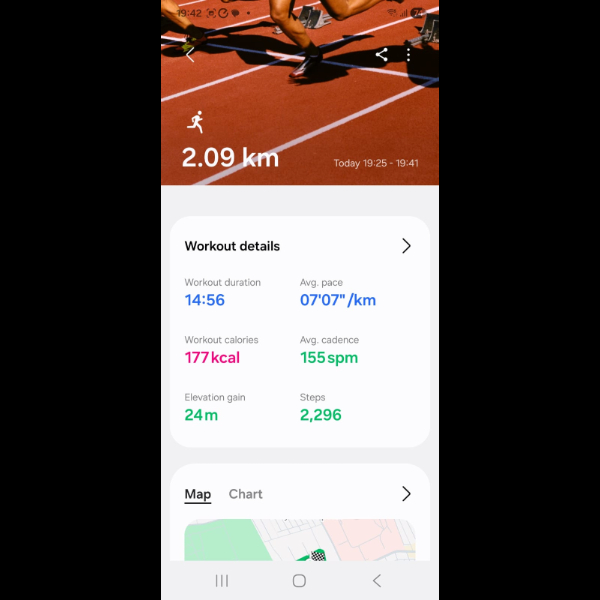The image size is (600, 600).
Task: Switch to the Chart tab
Action: point(245,494)
